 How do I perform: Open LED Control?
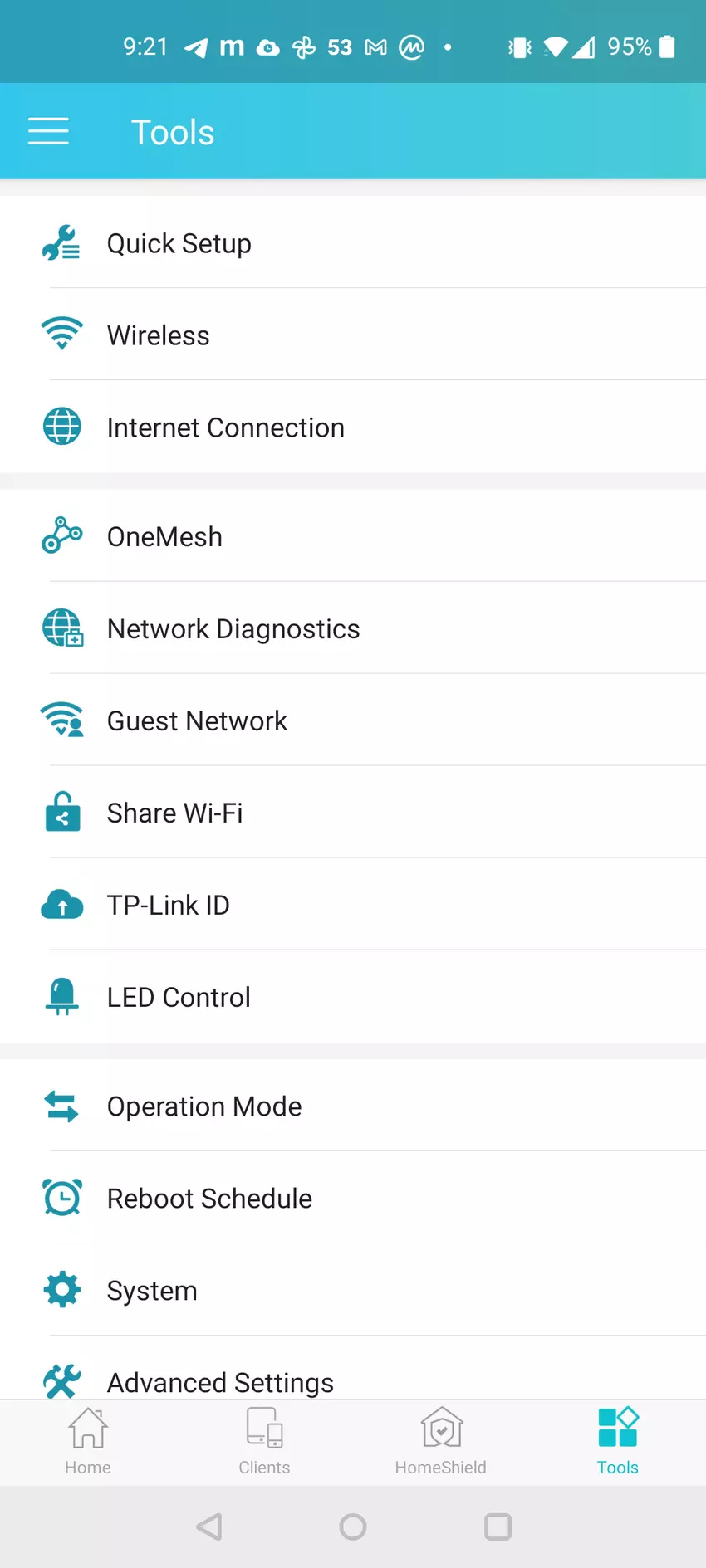[x=179, y=997]
